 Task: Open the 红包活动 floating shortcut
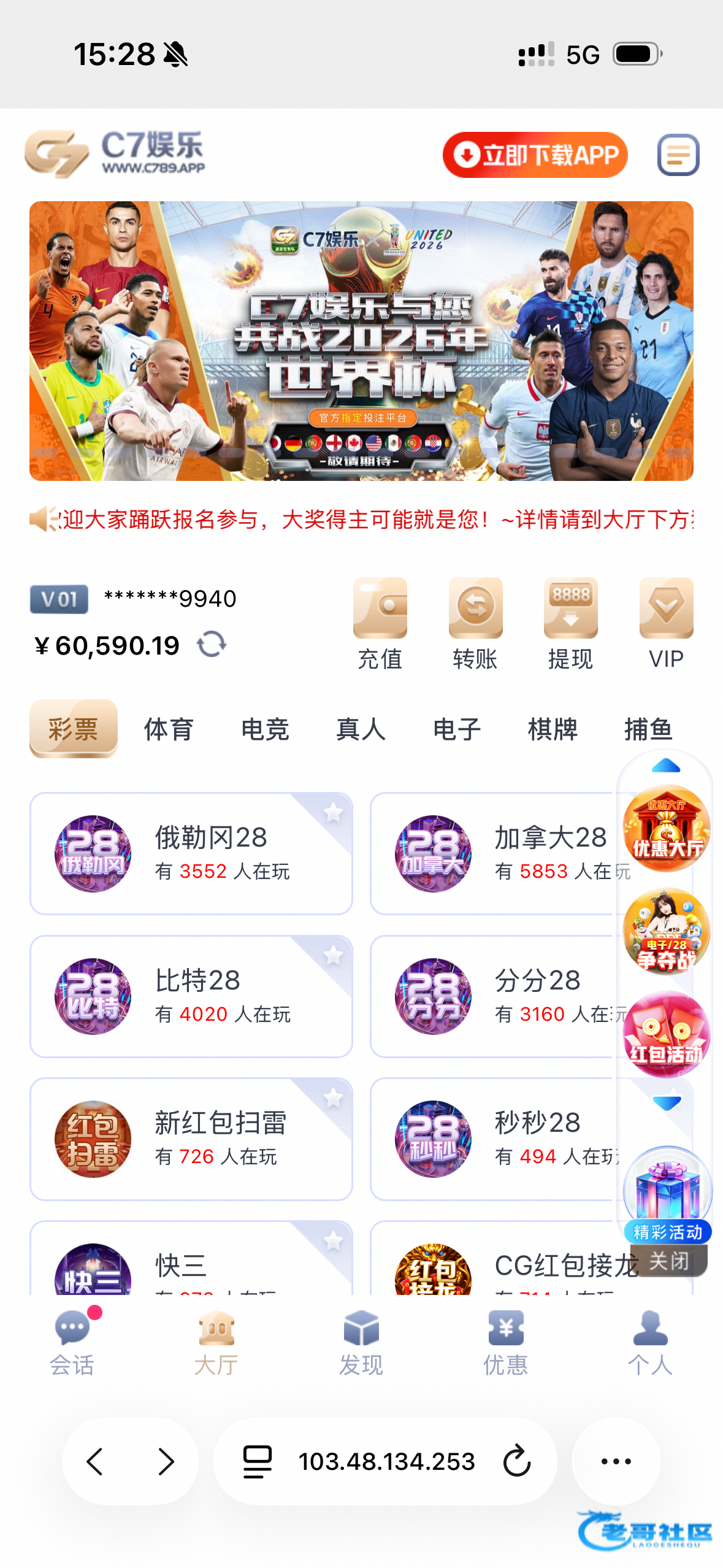pyautogui.click(x=667, y=1035)
